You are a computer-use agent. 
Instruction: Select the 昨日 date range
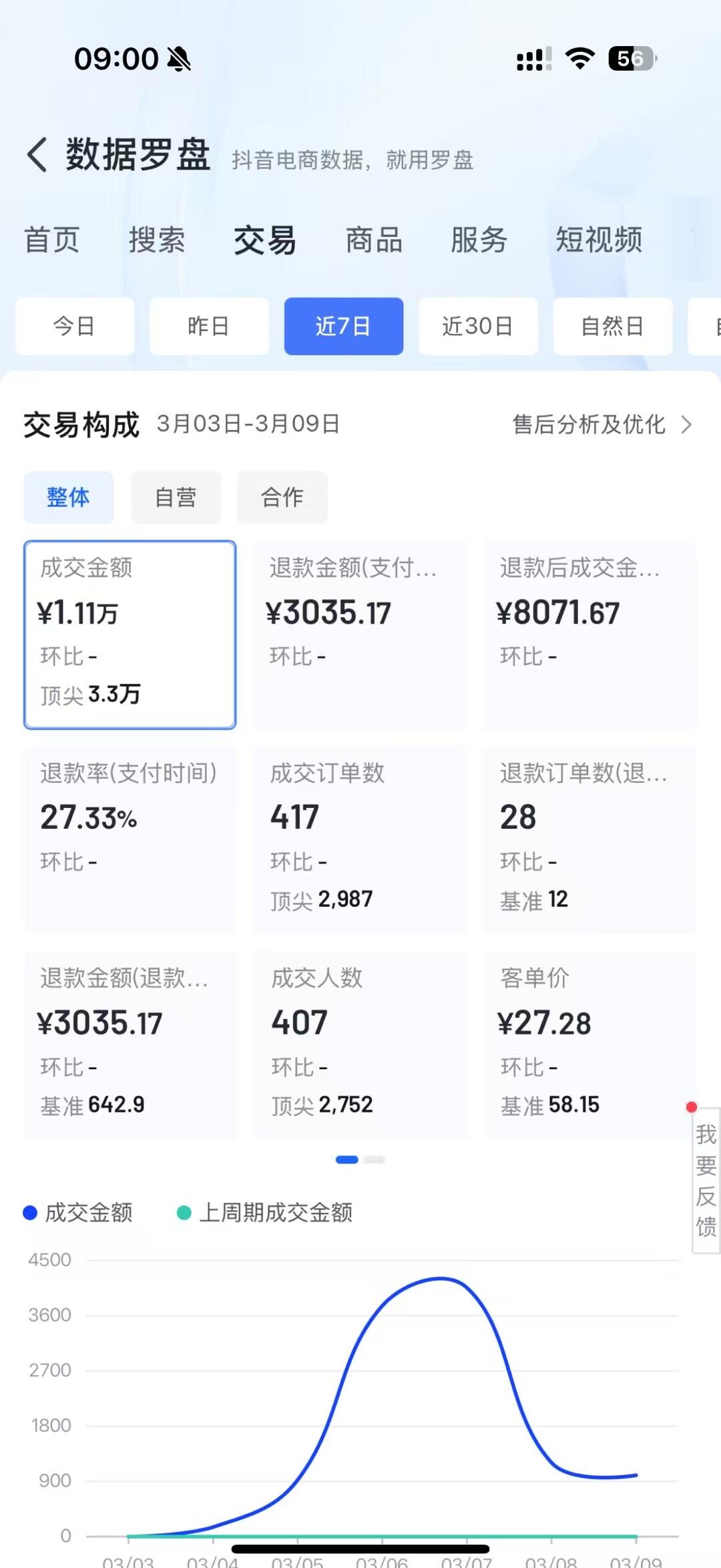[209, 327]
